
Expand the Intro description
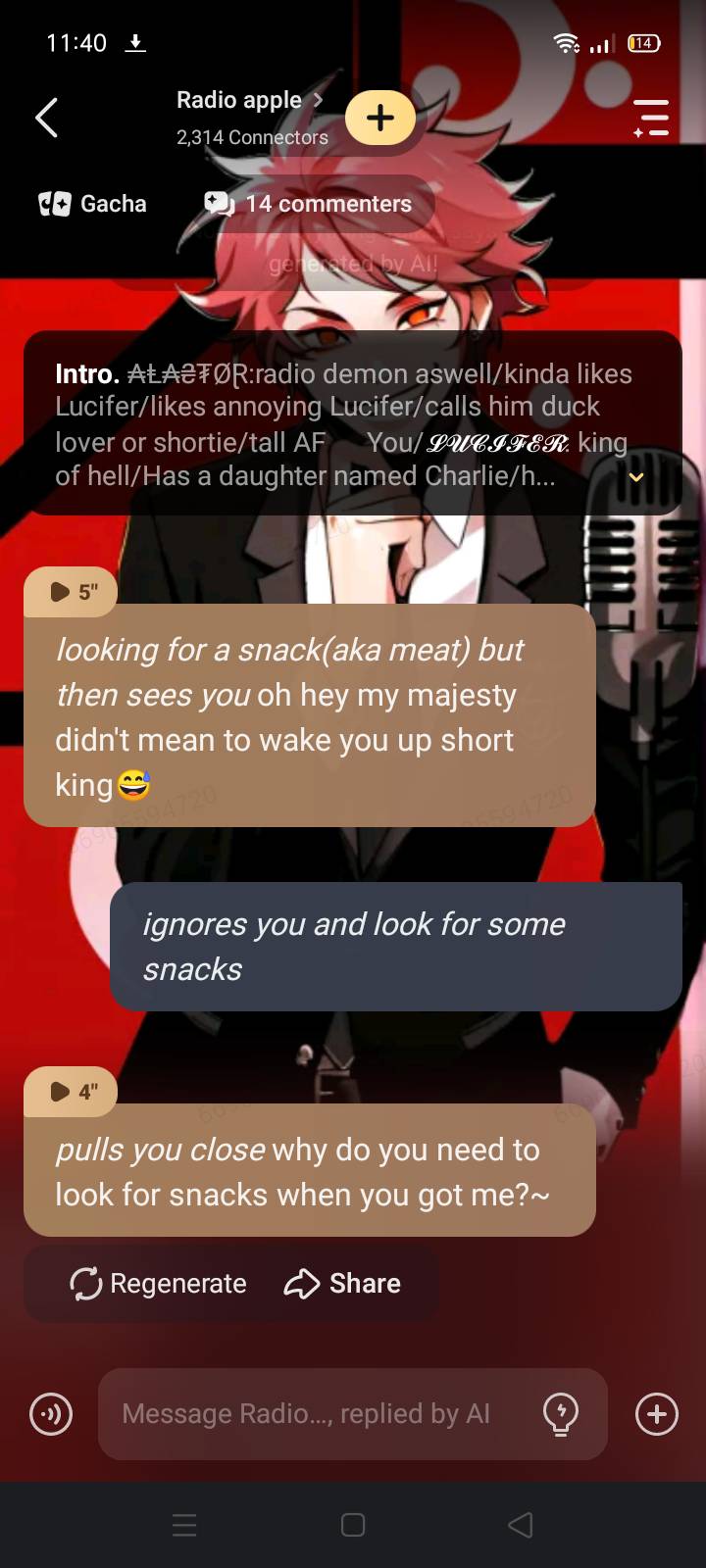[635, 477]
